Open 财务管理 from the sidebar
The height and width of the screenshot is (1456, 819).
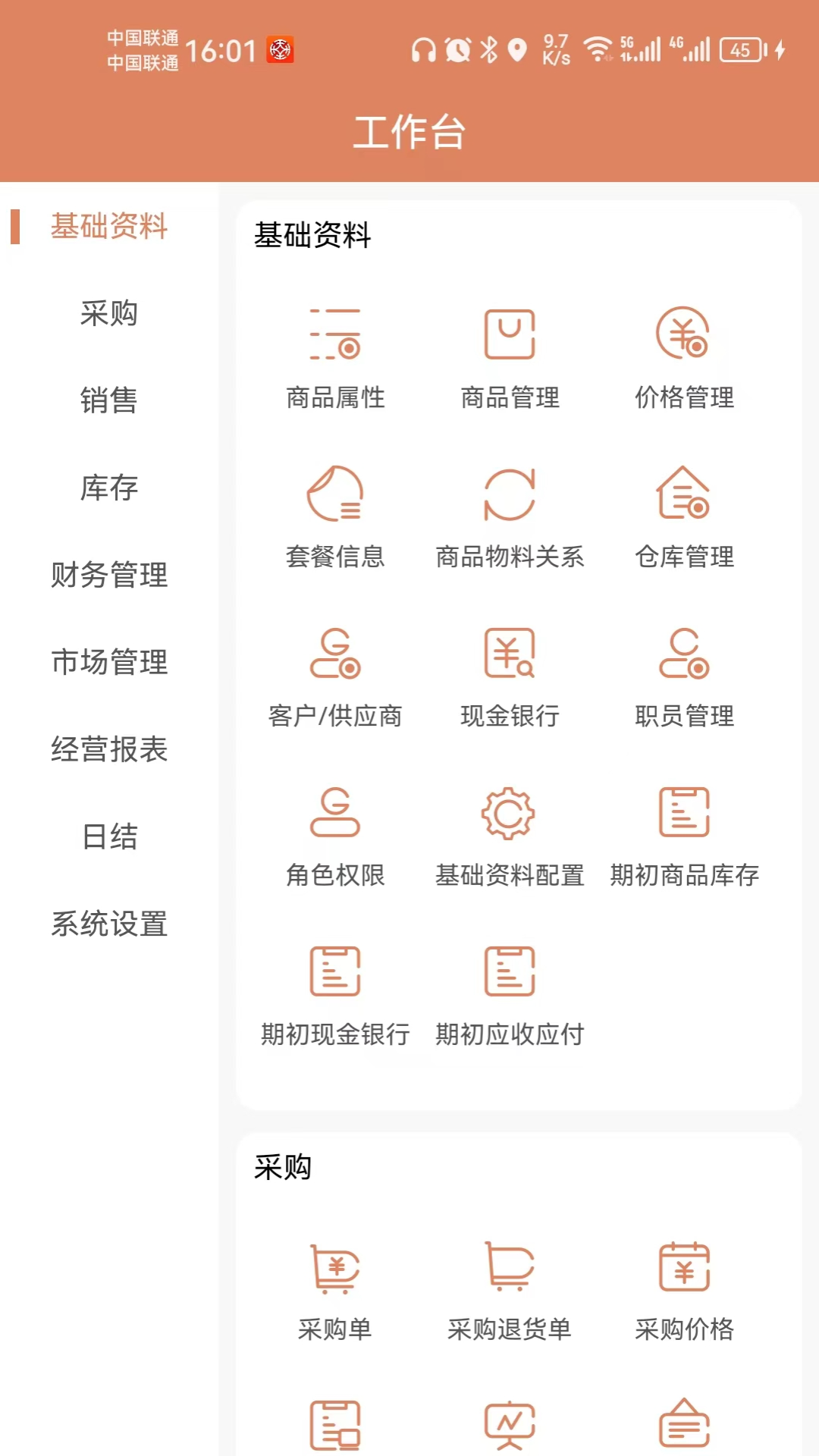pos(109,575)
